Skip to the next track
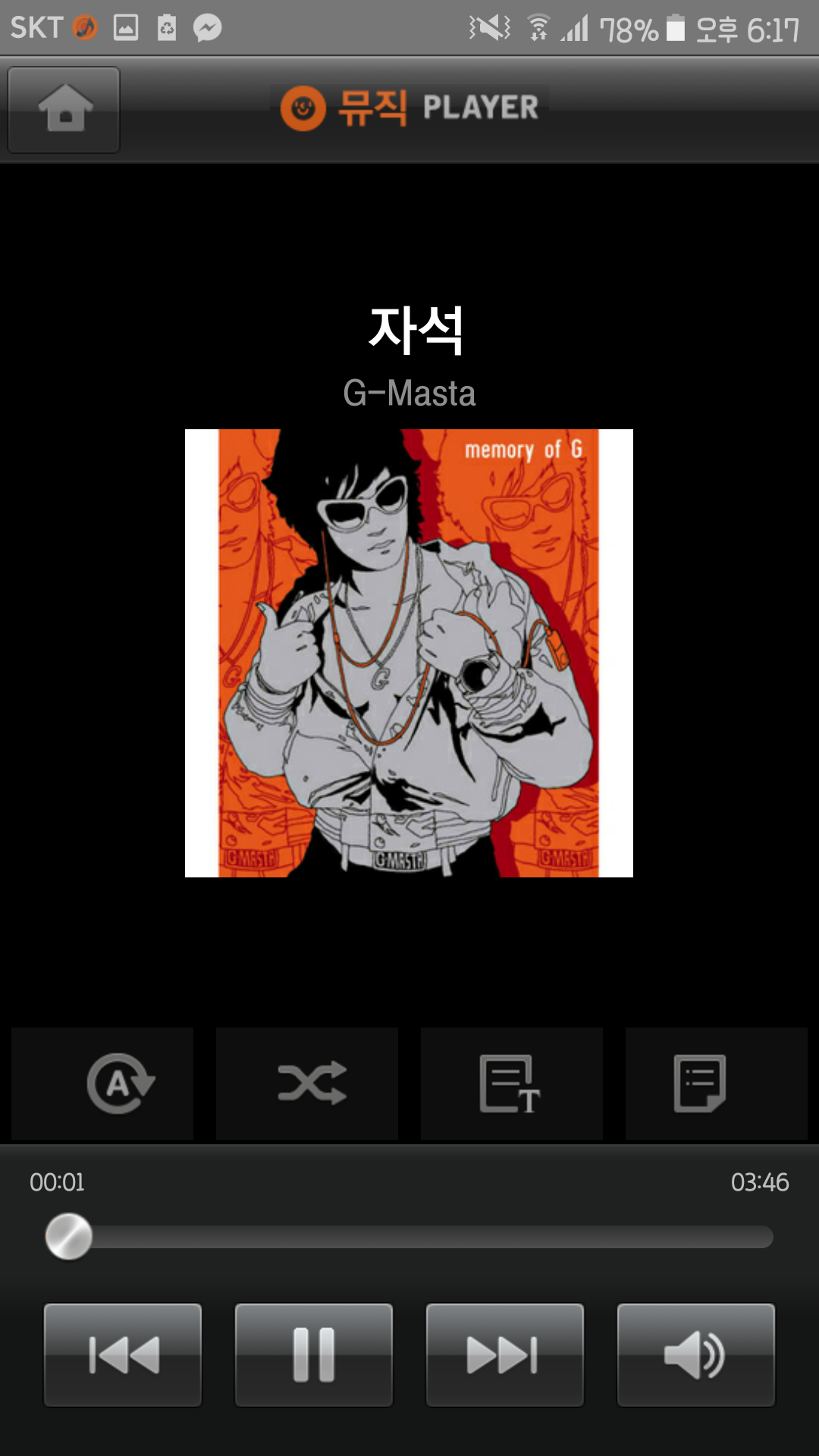The image size is (819, 1456). click(505, 1355)
